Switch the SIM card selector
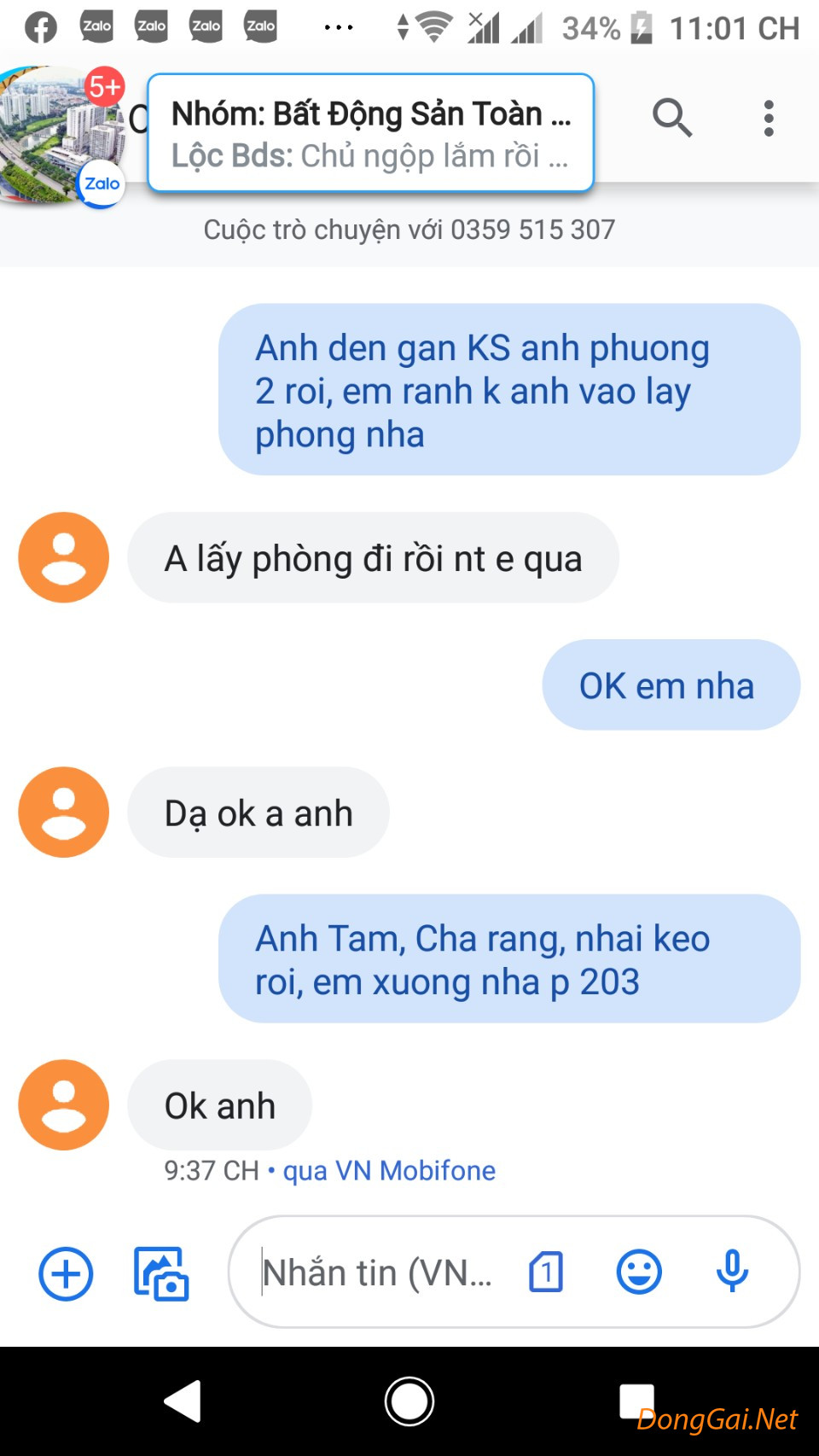The image size is (819, 1456). tap(546, 1273)
